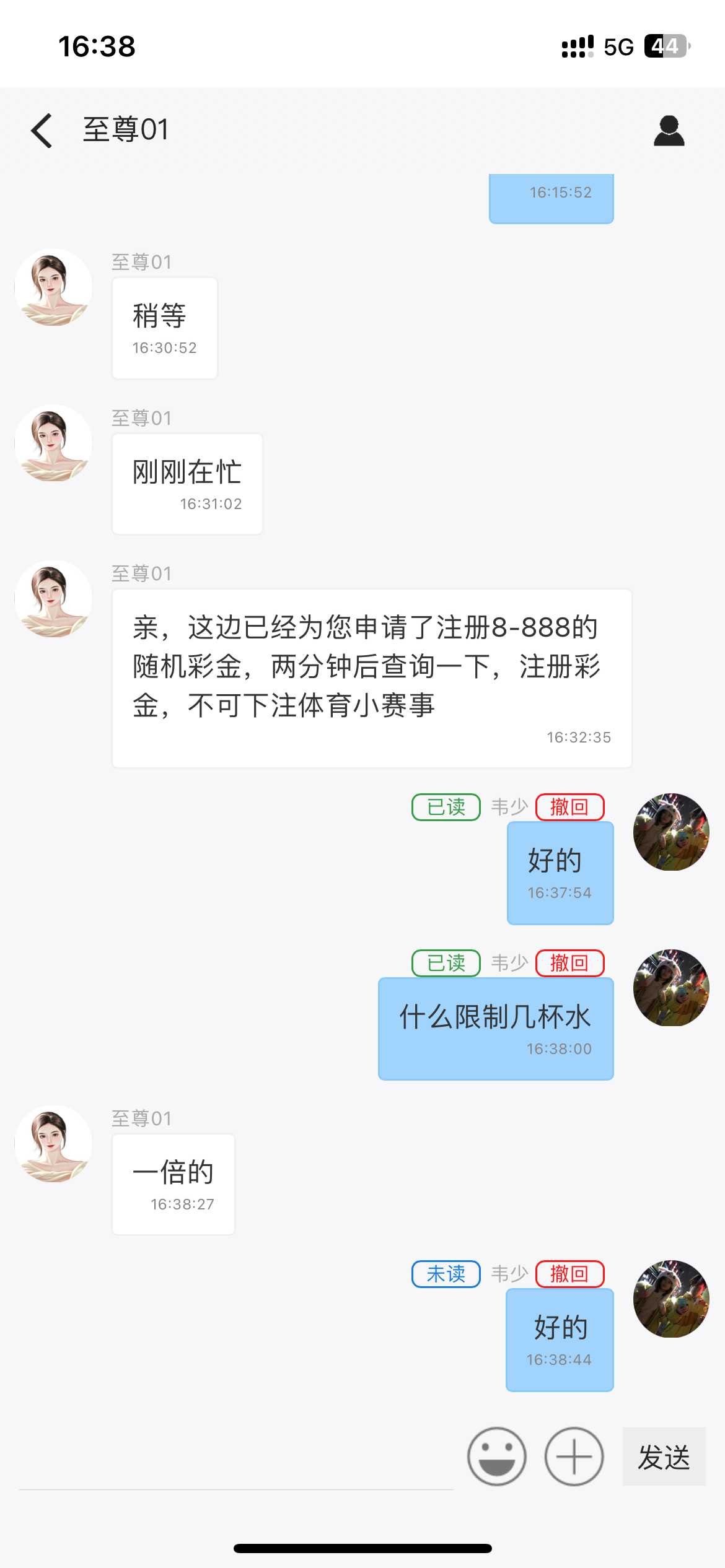
Task: Recall the 什么限制几杯水 message
Action: pos(569,963)
